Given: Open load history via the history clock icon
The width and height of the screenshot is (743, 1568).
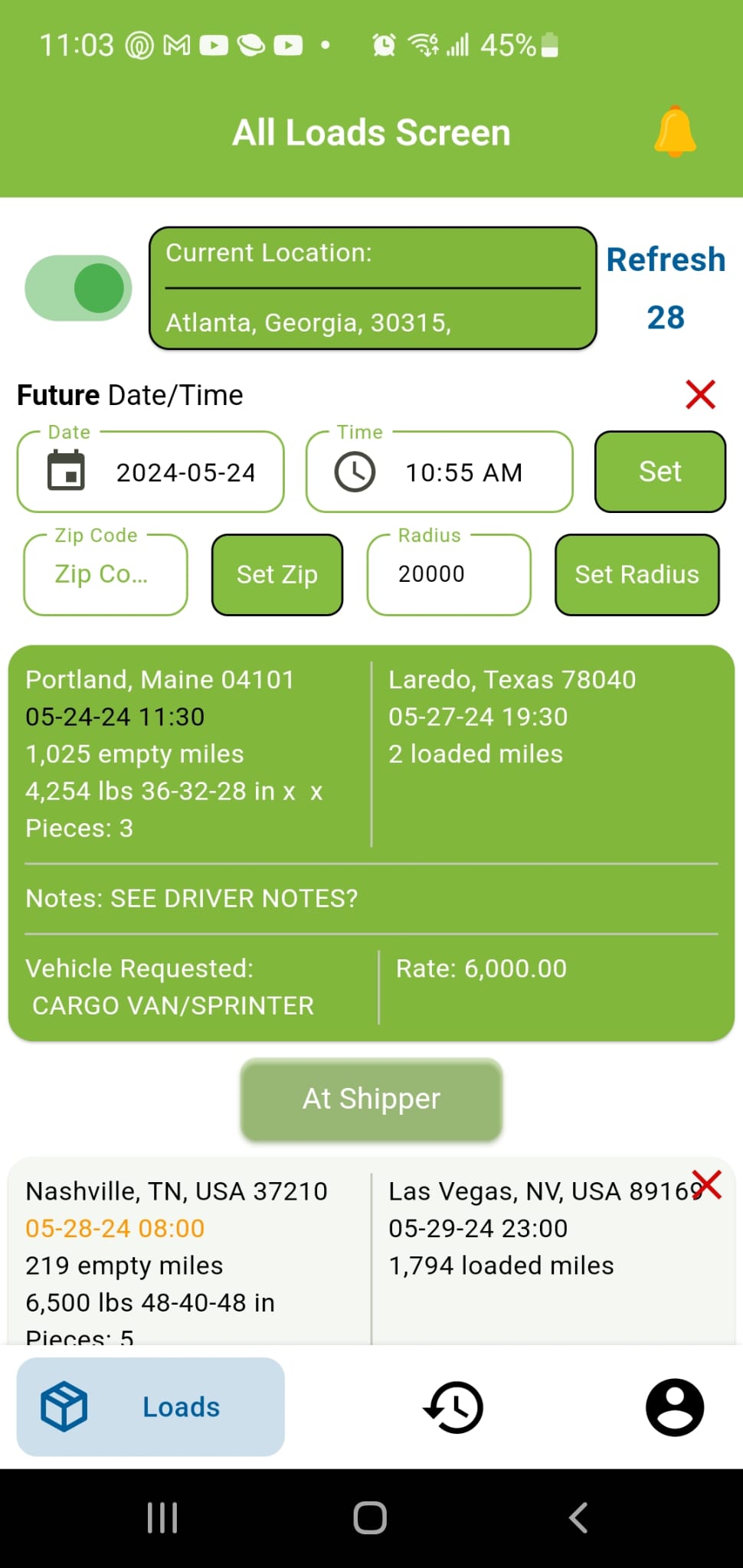Looking at the screenshot, I should click(x=453, y=1407).
